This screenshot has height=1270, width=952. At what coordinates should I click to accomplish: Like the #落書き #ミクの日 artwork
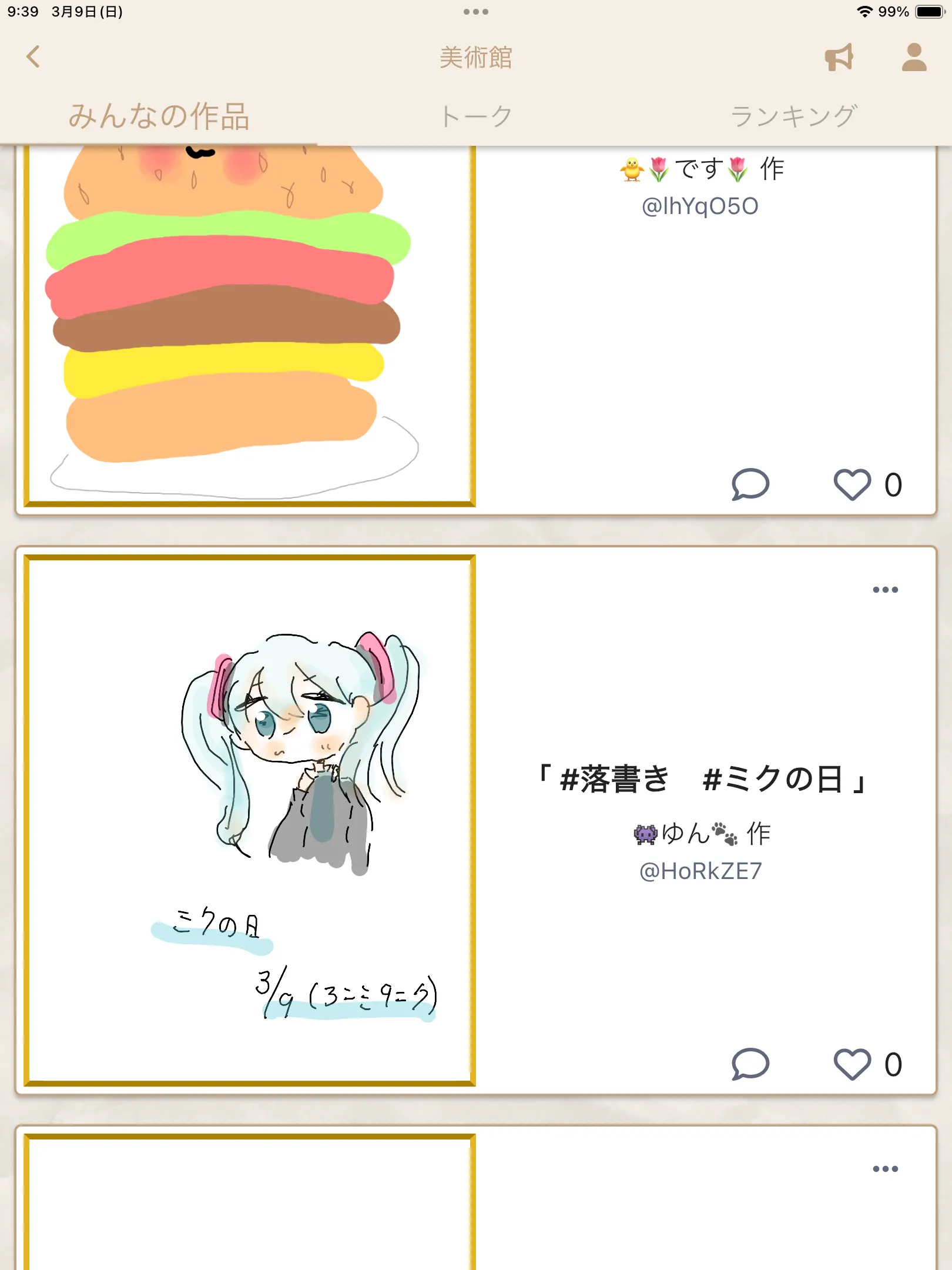(852, 1064)
